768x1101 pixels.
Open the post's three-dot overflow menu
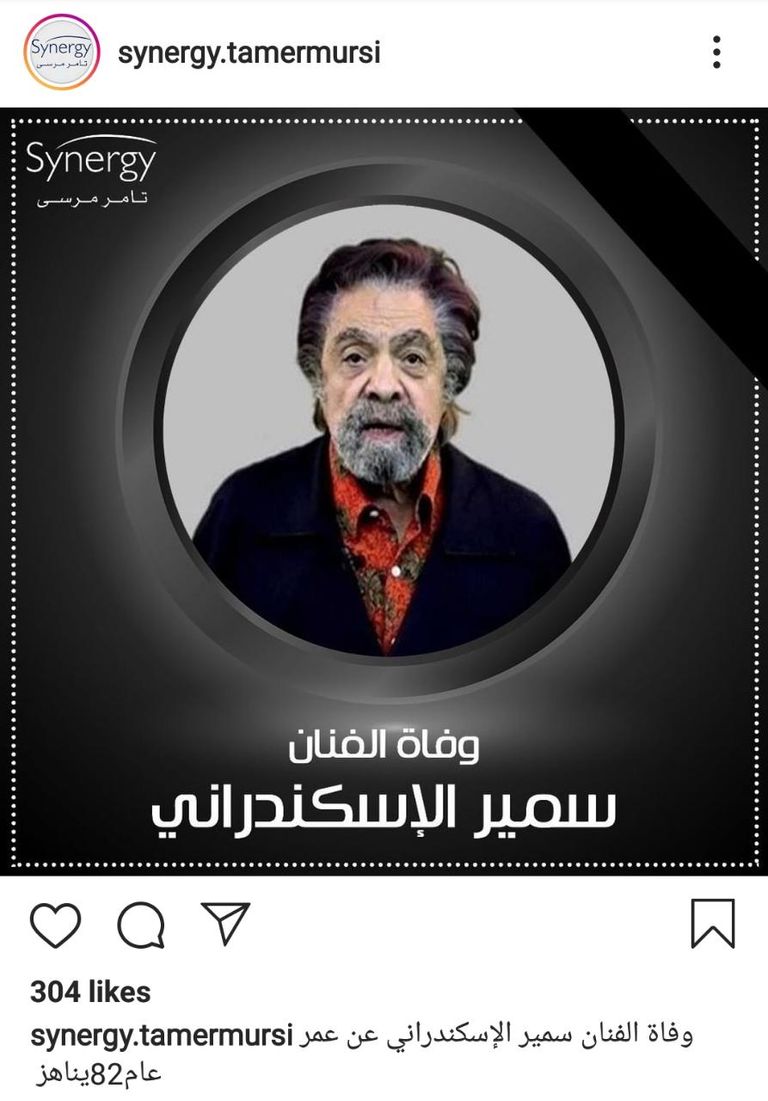click(717, 52)
